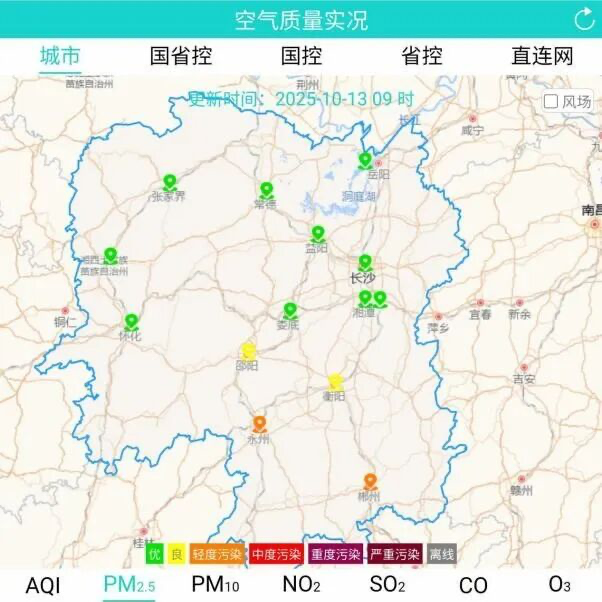Viewport: 602px width, 602px height.
Task: Switch to the 国省控 tab
Action: [181, 55]
